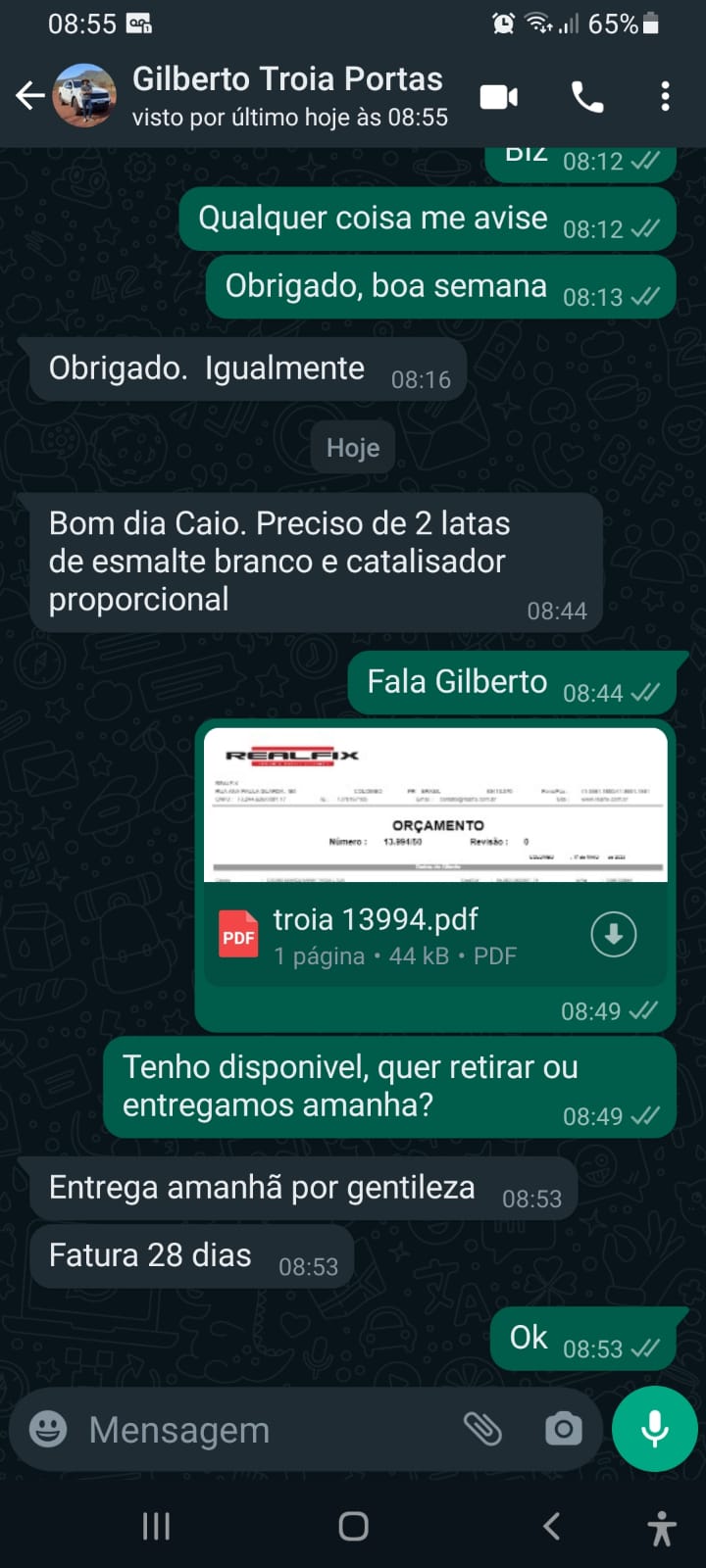This screenshot has height=1568, width=706.
Task: Download the troia 13994.pdf file
Action: [614, 935]
